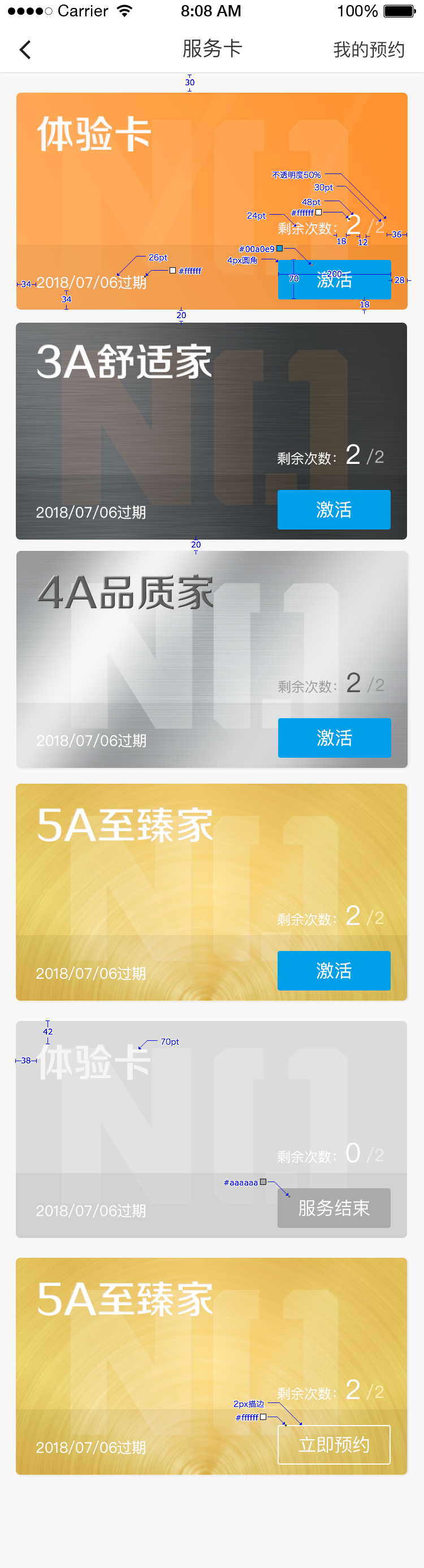
Task: Tap 激活 on the orange 体验卡
Action: point(335,280)
